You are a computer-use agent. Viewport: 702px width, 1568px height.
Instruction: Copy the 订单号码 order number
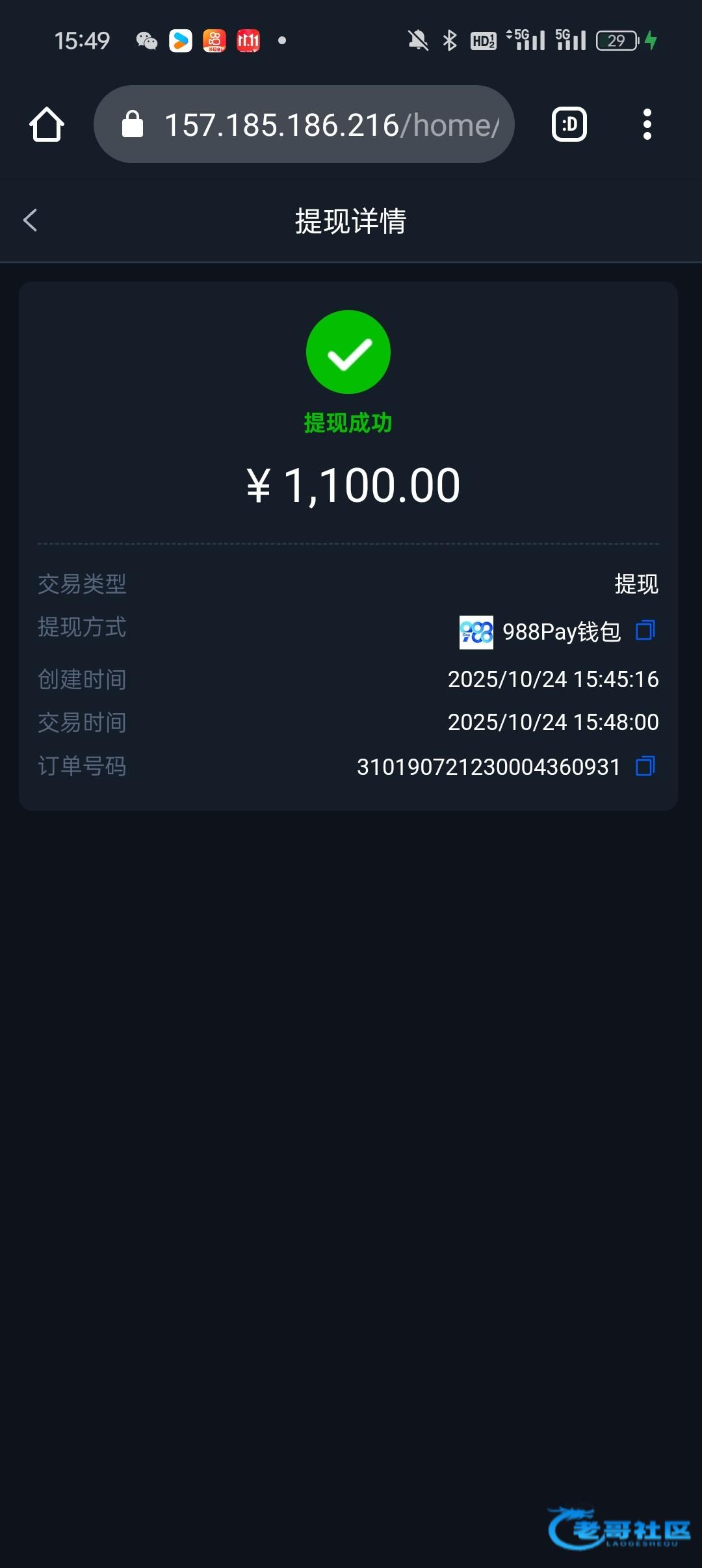[645, 766]
